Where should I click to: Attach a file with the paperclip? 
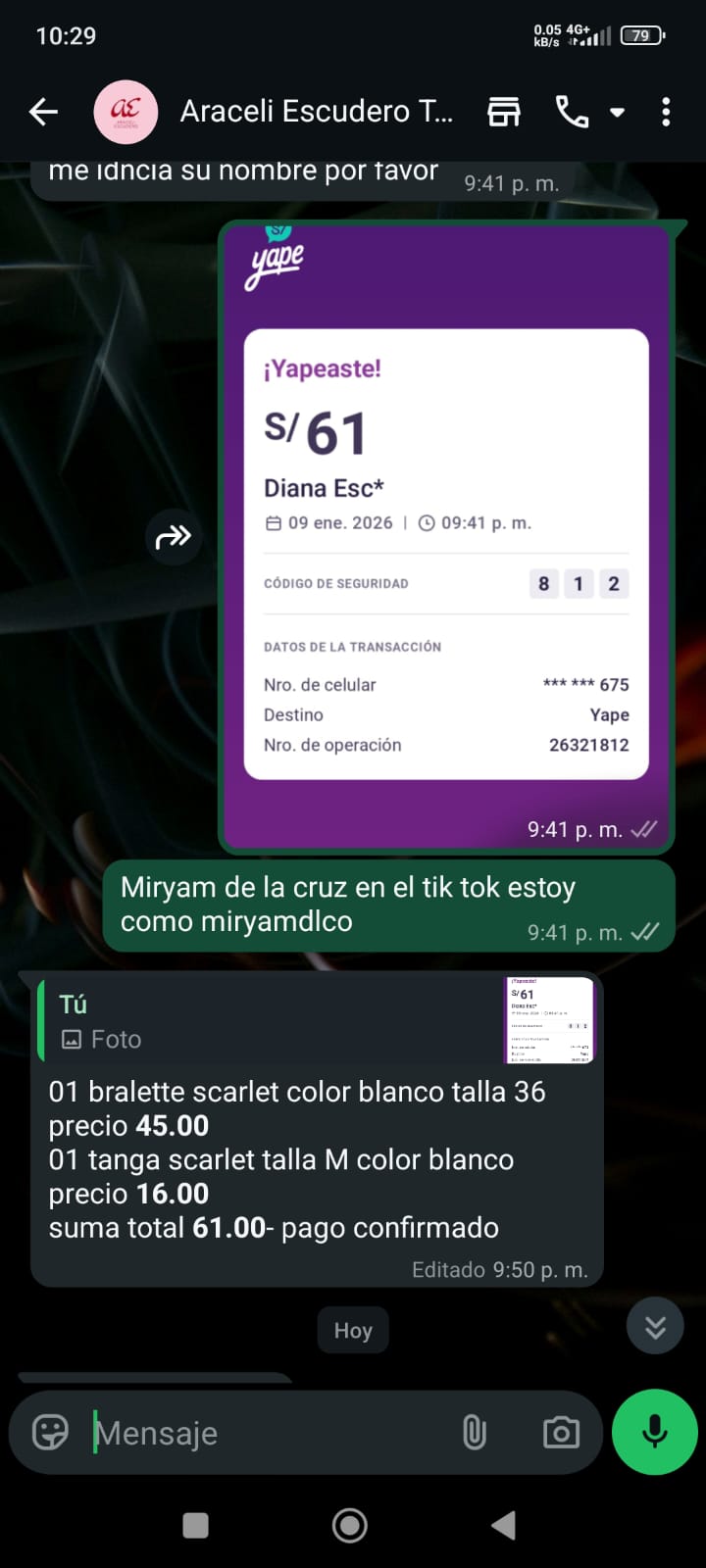[475, 1433]
